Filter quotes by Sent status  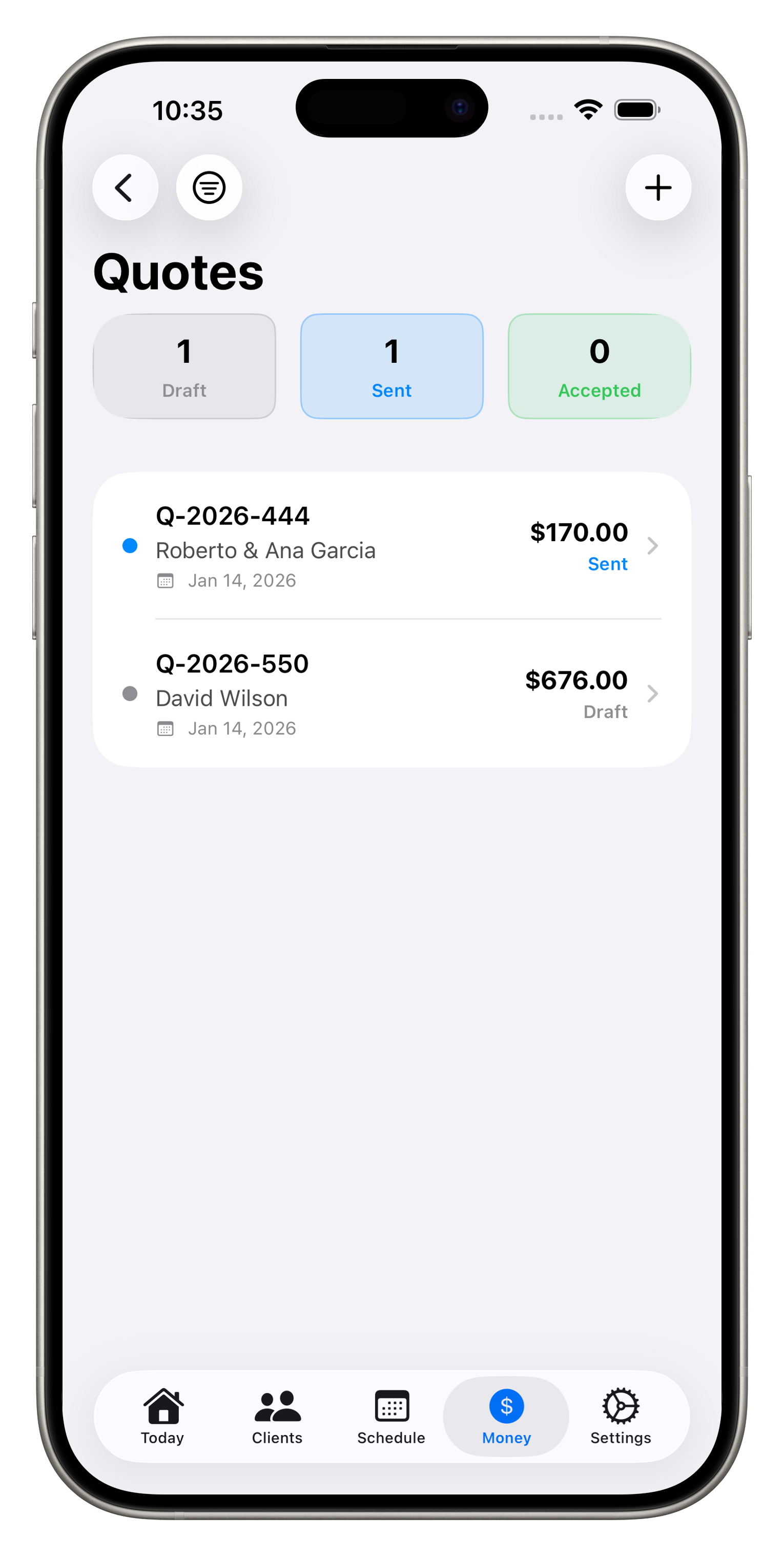(391, 366)
